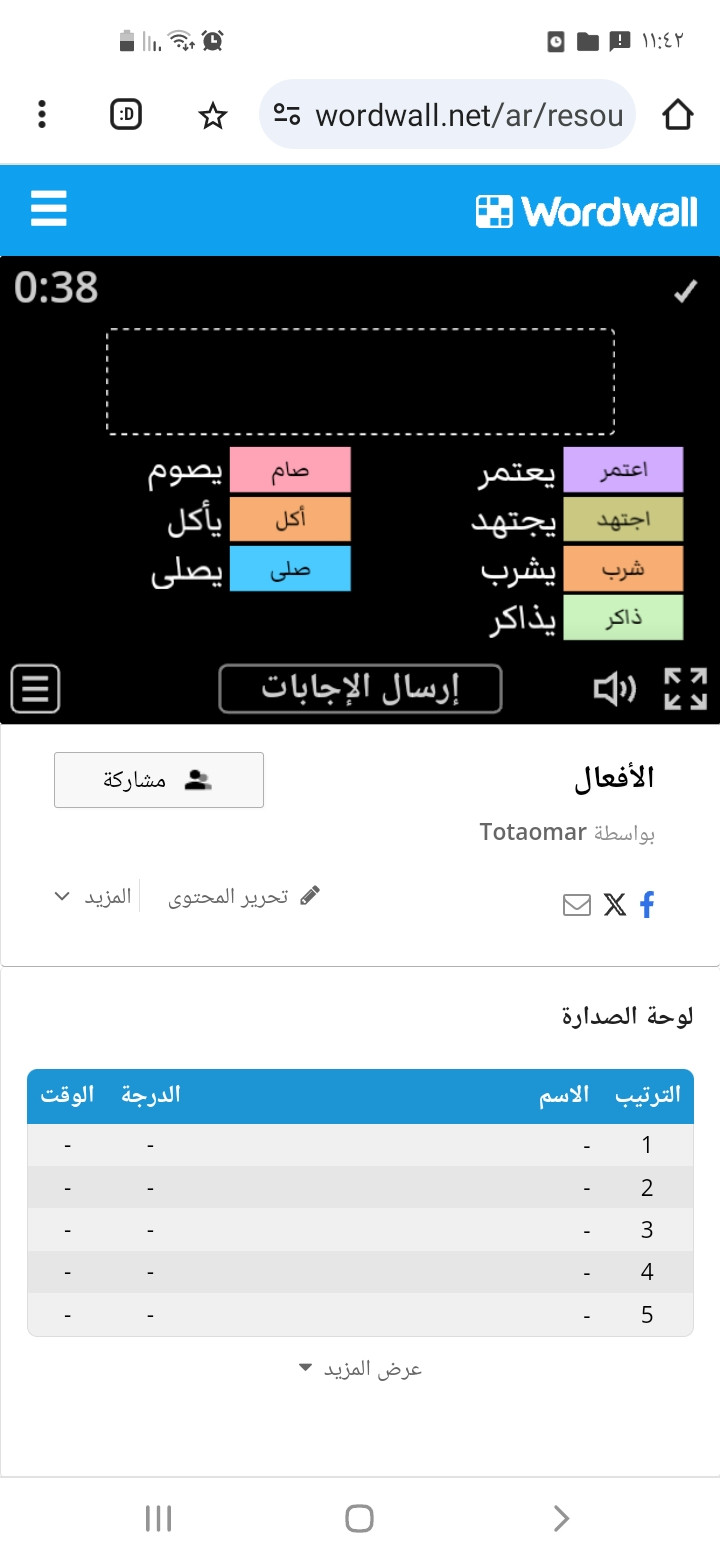Open the browser overflow menu

pos(42,115)
